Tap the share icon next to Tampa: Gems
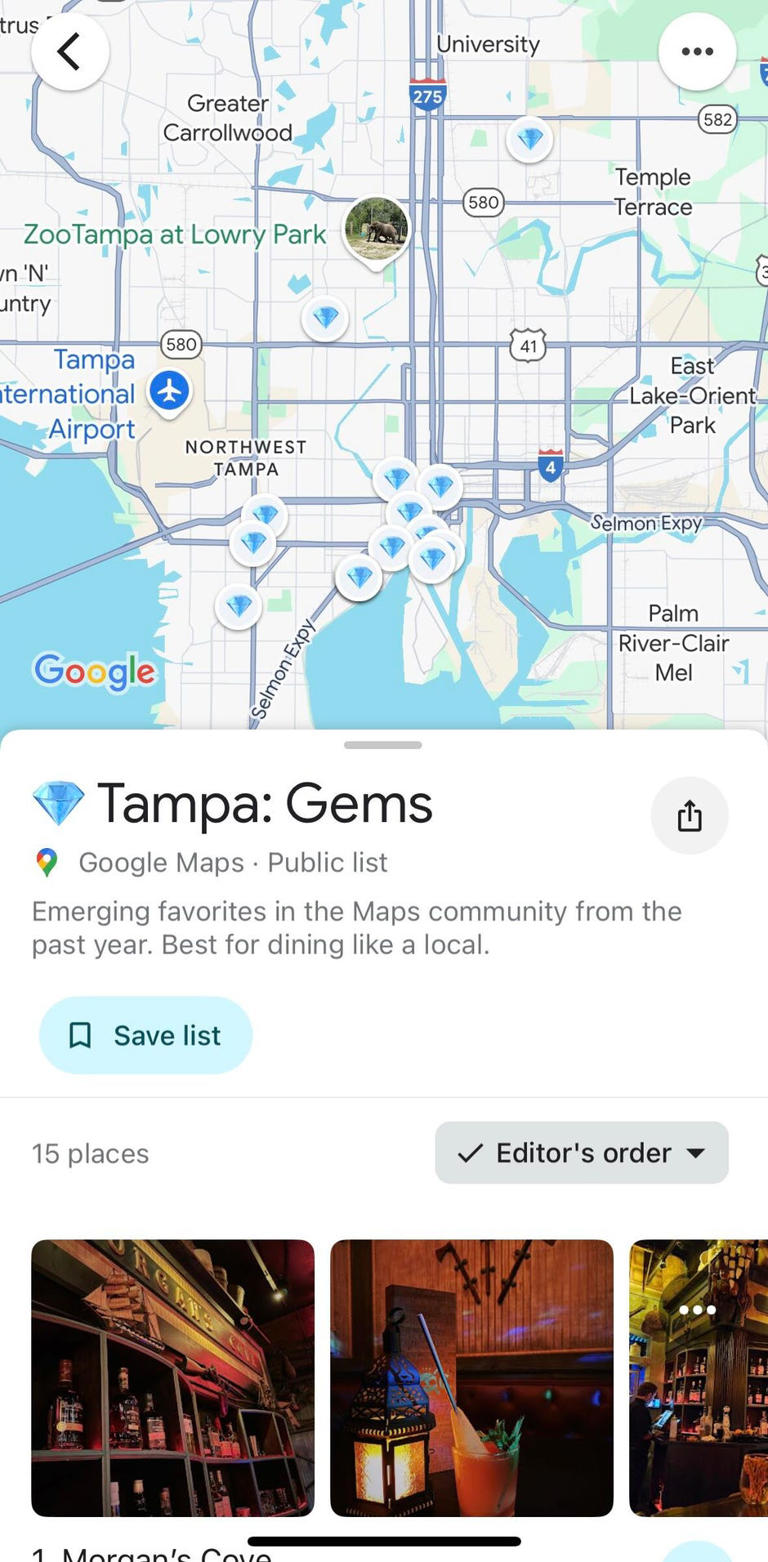 [689, 815]
